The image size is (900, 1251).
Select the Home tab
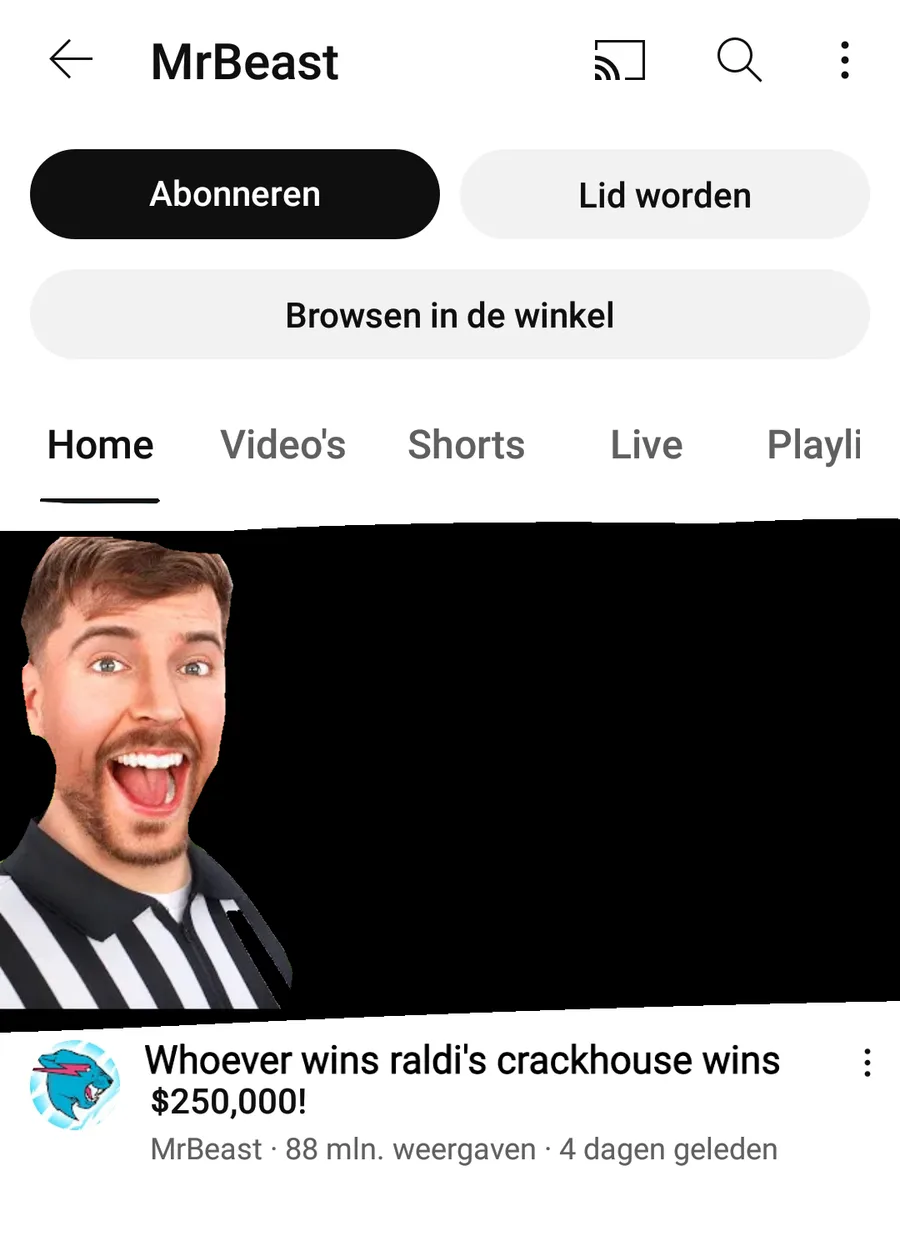pos(100,445)
